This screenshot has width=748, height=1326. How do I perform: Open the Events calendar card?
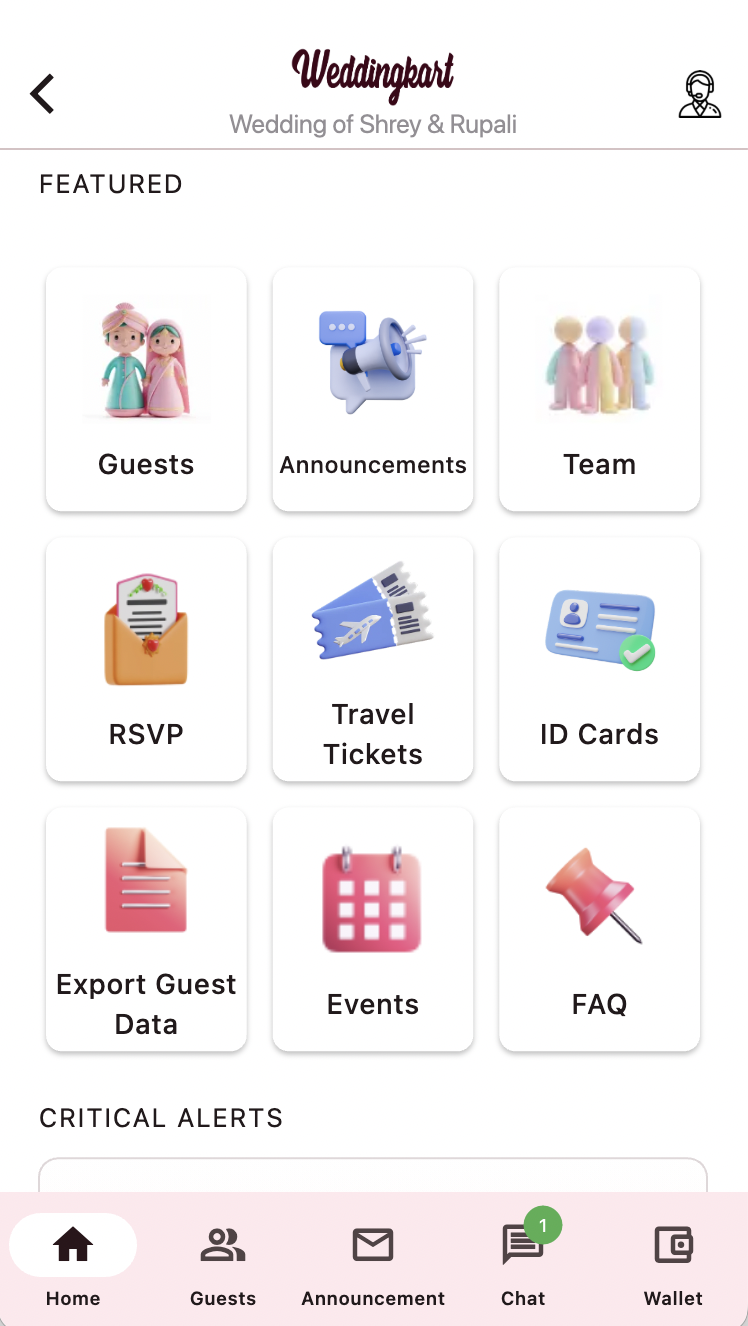coord(373,929)
